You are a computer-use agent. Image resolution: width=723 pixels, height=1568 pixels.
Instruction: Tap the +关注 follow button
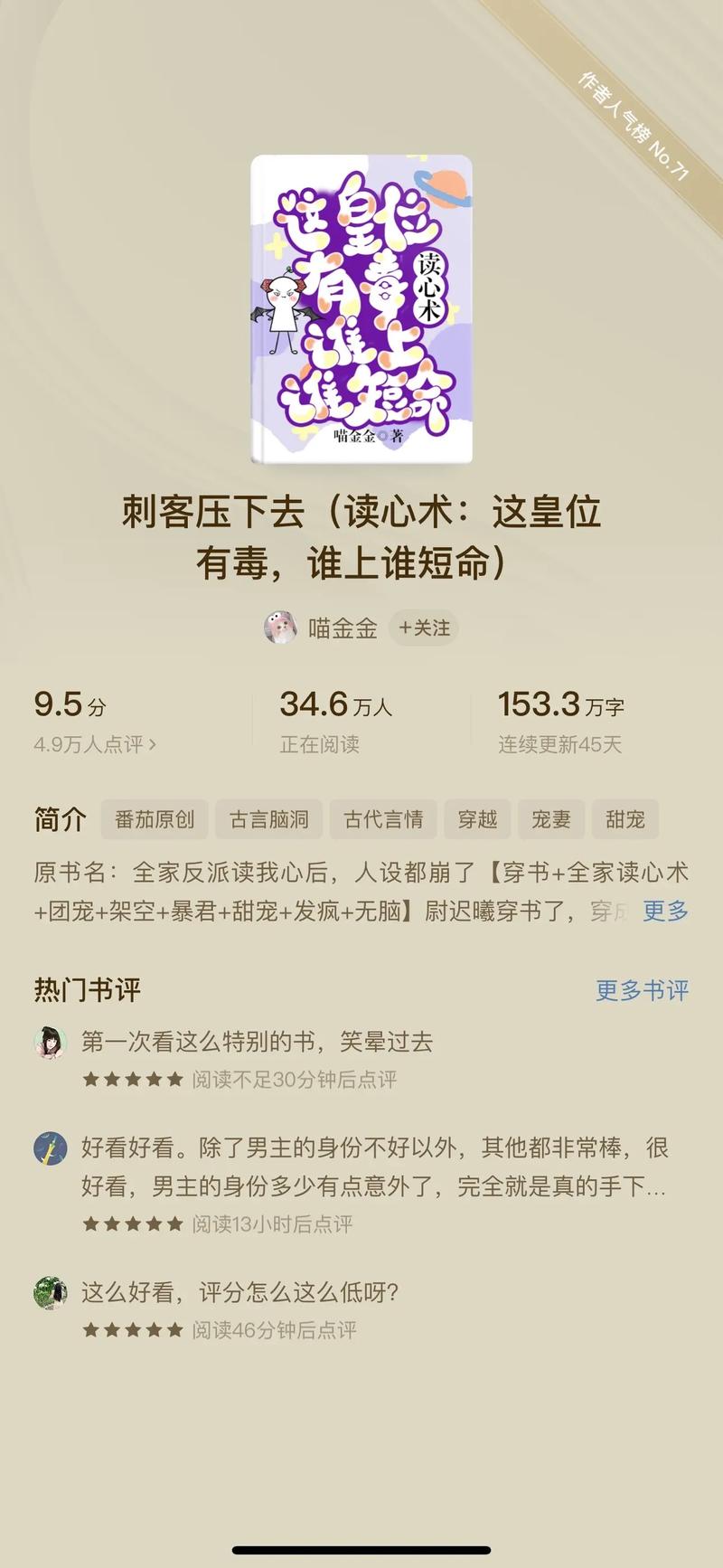(426, 628)
